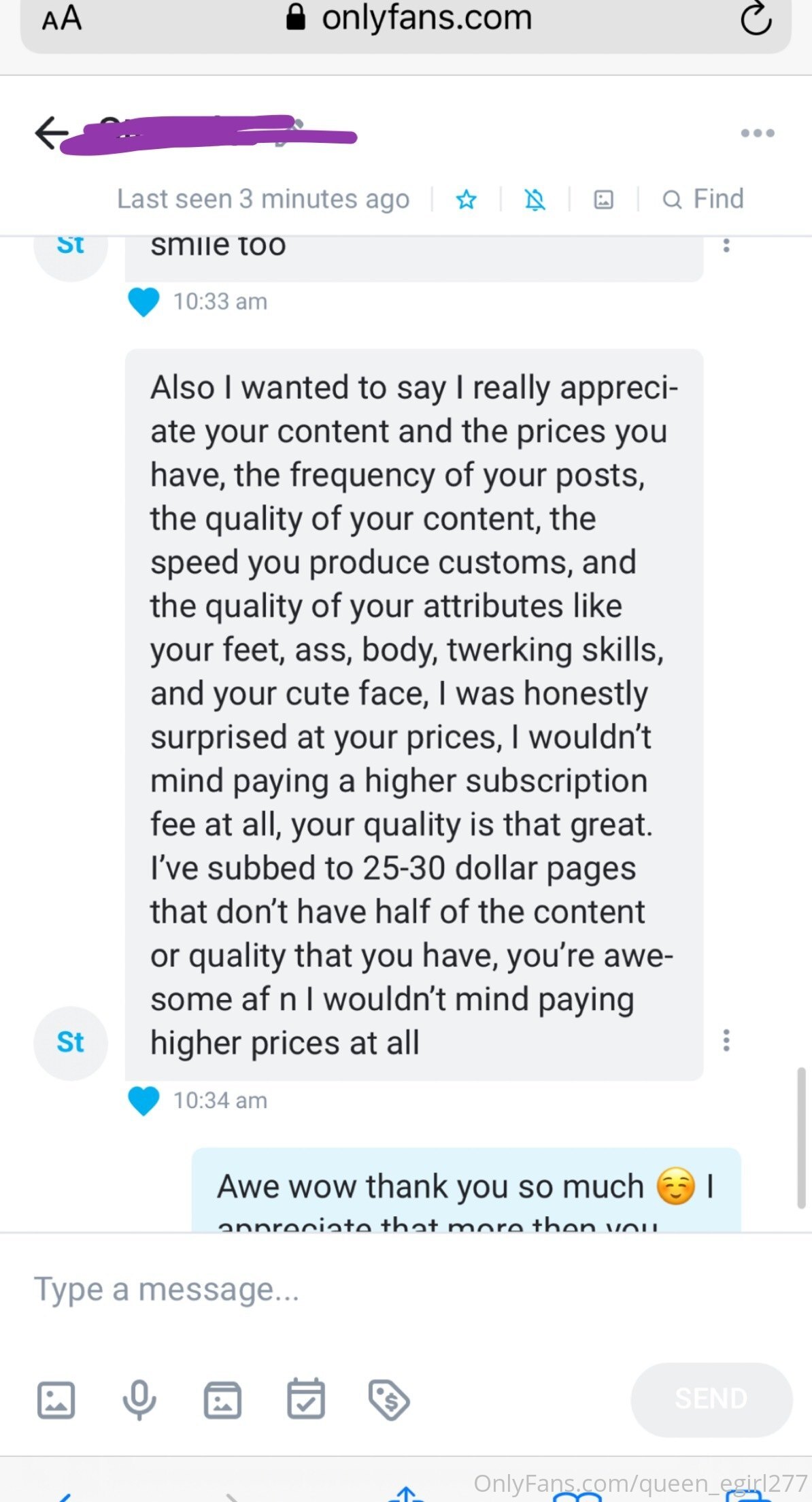Image resolution: width=812 pixels, height=1502 pixels.
Task: Open the vault media icon
Action: coord(223,1399)
